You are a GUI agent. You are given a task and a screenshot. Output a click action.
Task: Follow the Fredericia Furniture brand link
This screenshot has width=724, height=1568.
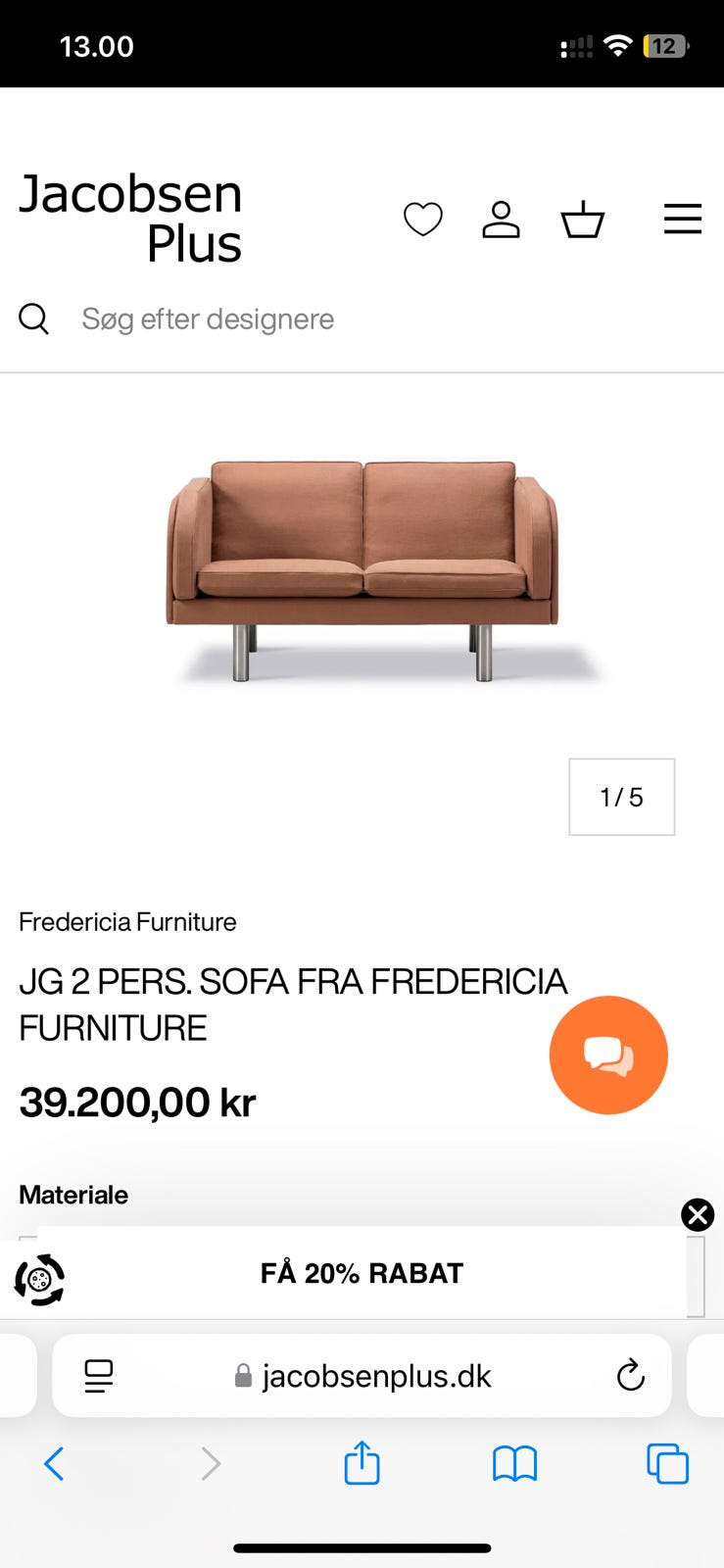click(x=127, y=922)
